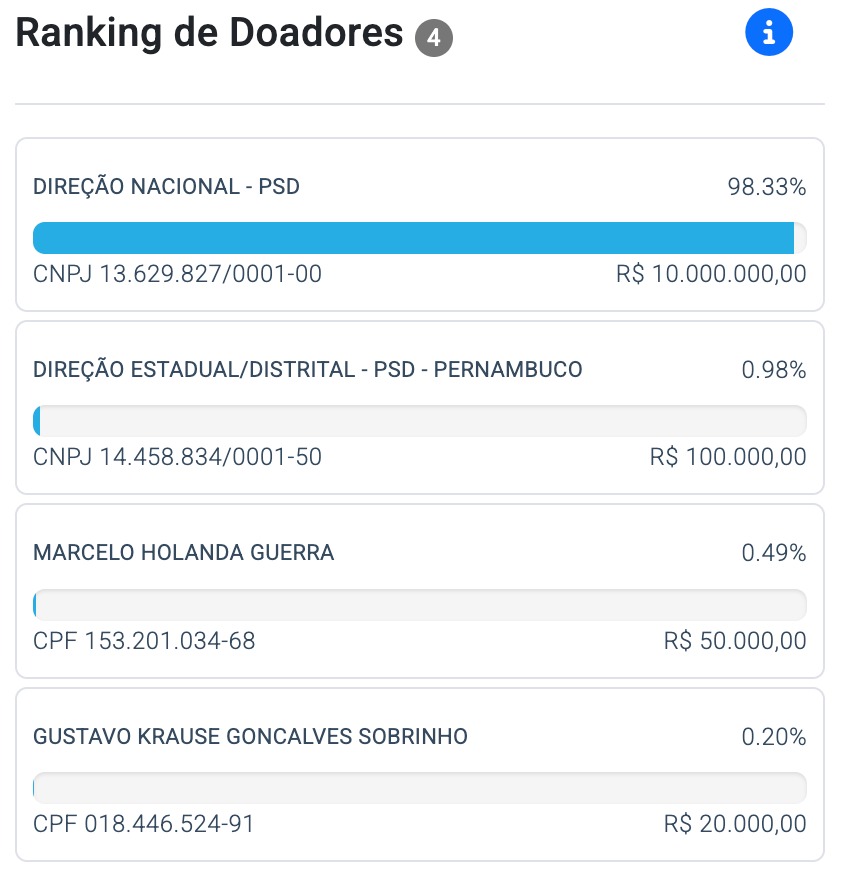Open the DIREÇÃO NACIONAL - PSD donor card
This screenshot has height=876, width=842.
pos(420,225)
